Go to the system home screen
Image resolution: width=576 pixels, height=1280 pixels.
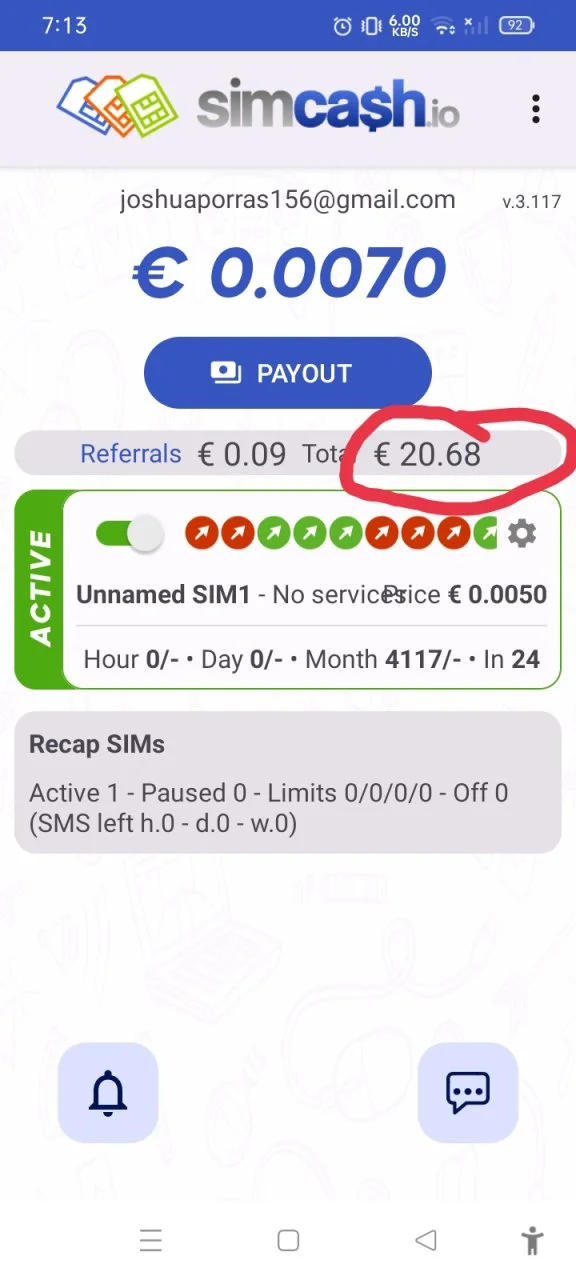point(288,1241)
